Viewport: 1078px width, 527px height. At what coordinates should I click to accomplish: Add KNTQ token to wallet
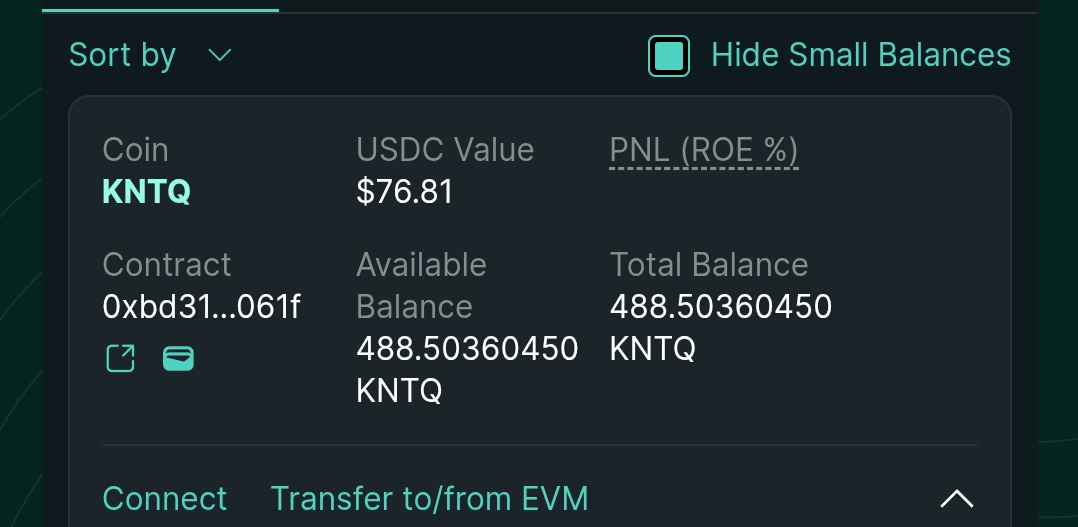pos(178,358)
